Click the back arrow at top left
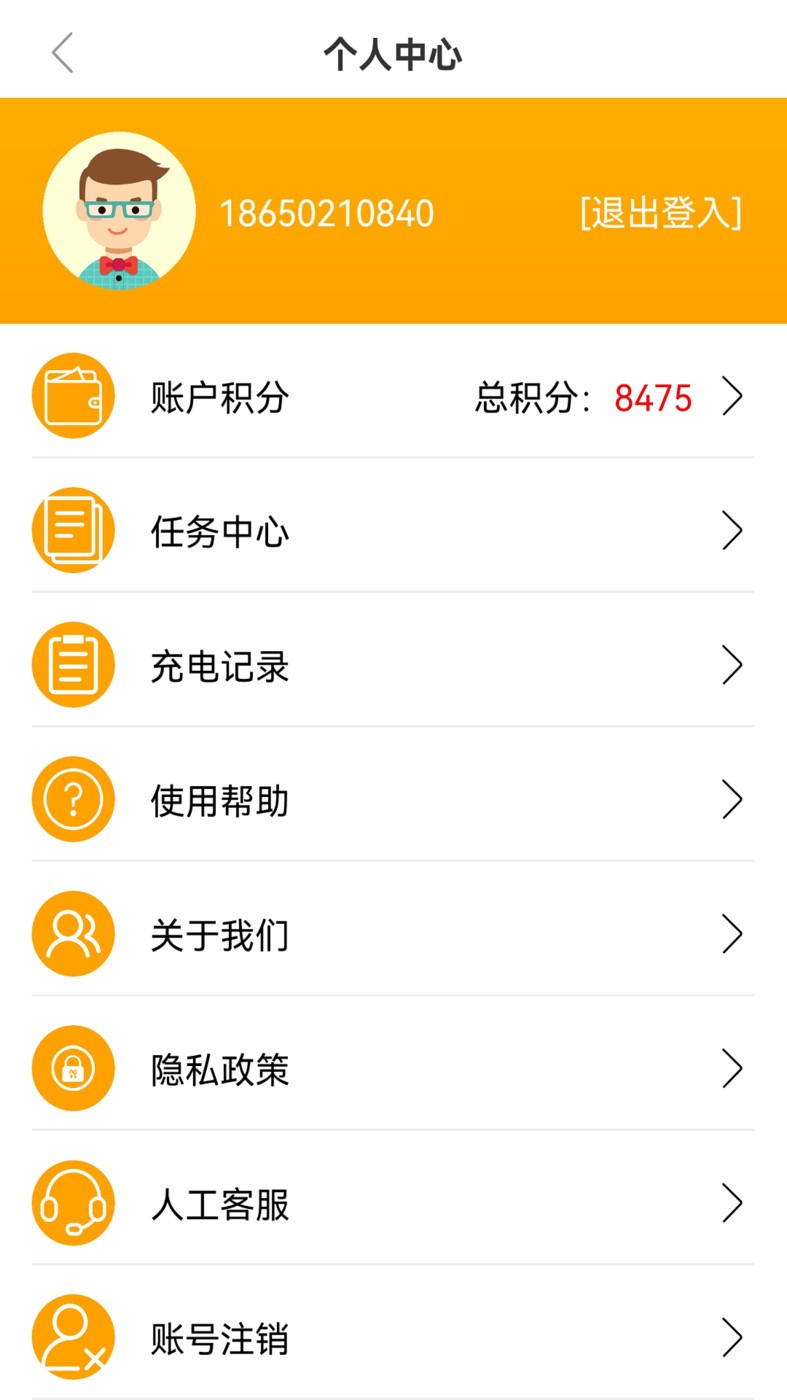This screenshot has height=1400, width=787. (62, 52)
